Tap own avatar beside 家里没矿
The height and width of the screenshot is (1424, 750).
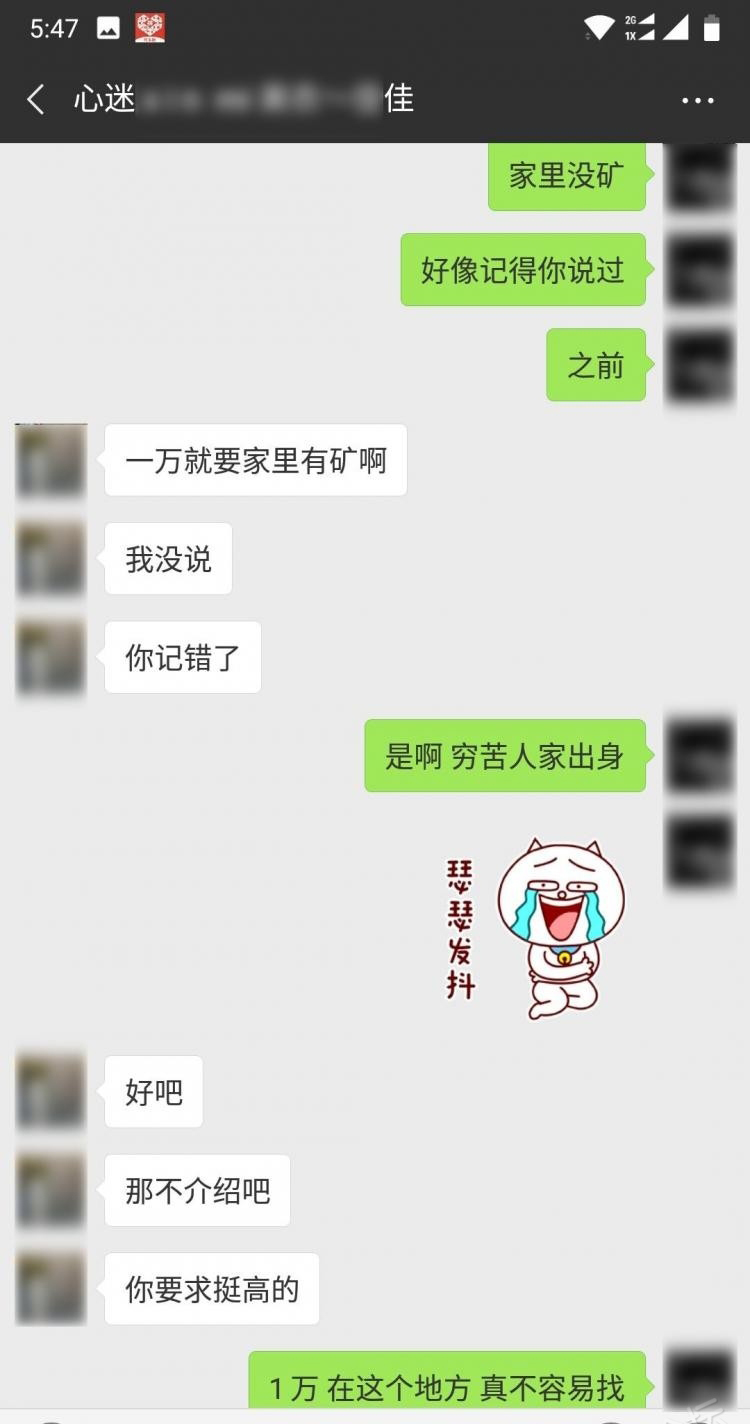[701, 177]
